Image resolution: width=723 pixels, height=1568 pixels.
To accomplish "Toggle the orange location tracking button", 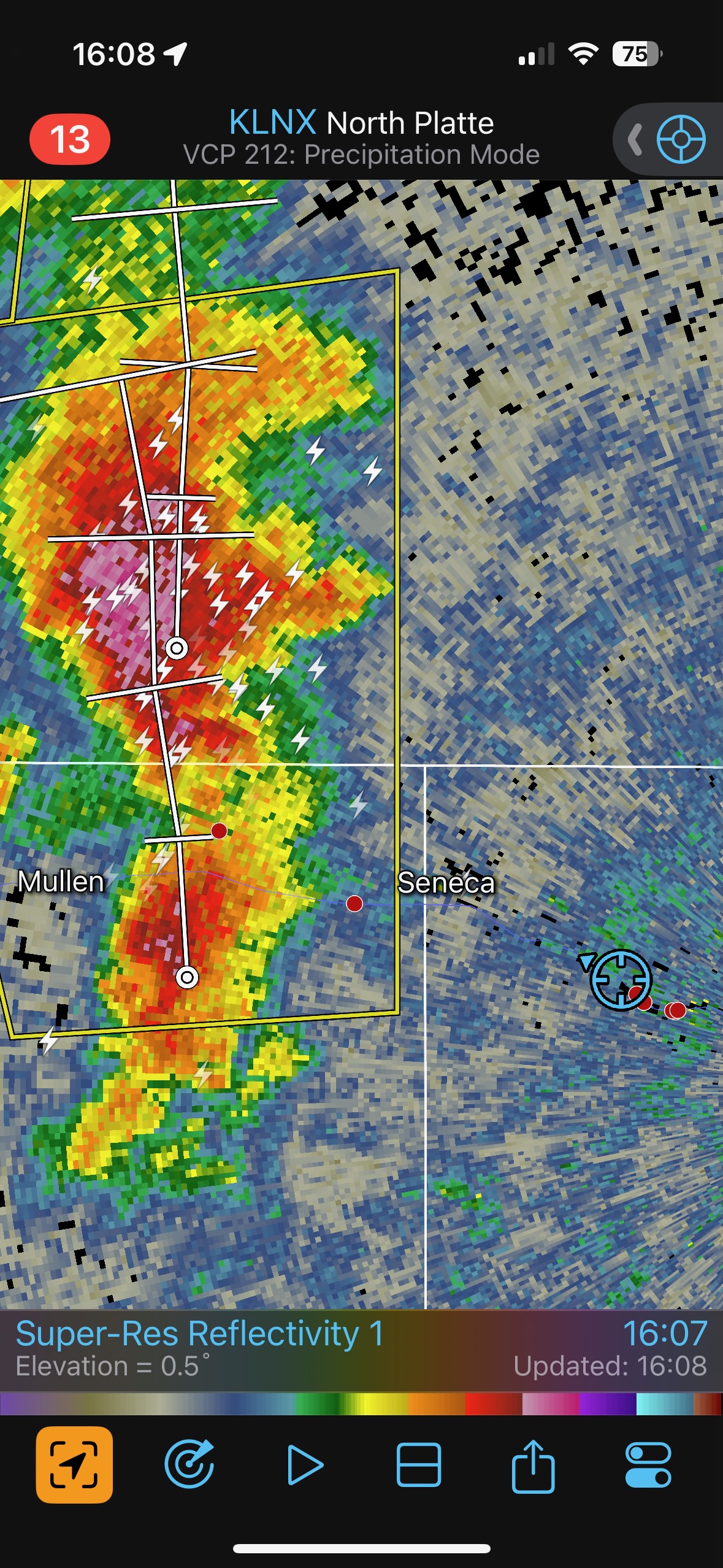I will 74,1464.
